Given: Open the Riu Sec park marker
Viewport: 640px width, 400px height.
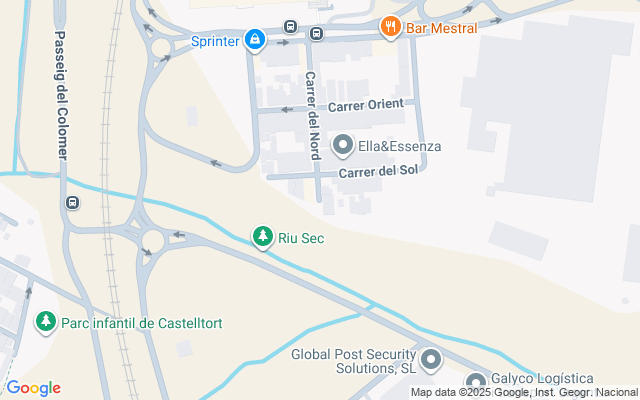Looking at the screenshot, I should 263,238.
